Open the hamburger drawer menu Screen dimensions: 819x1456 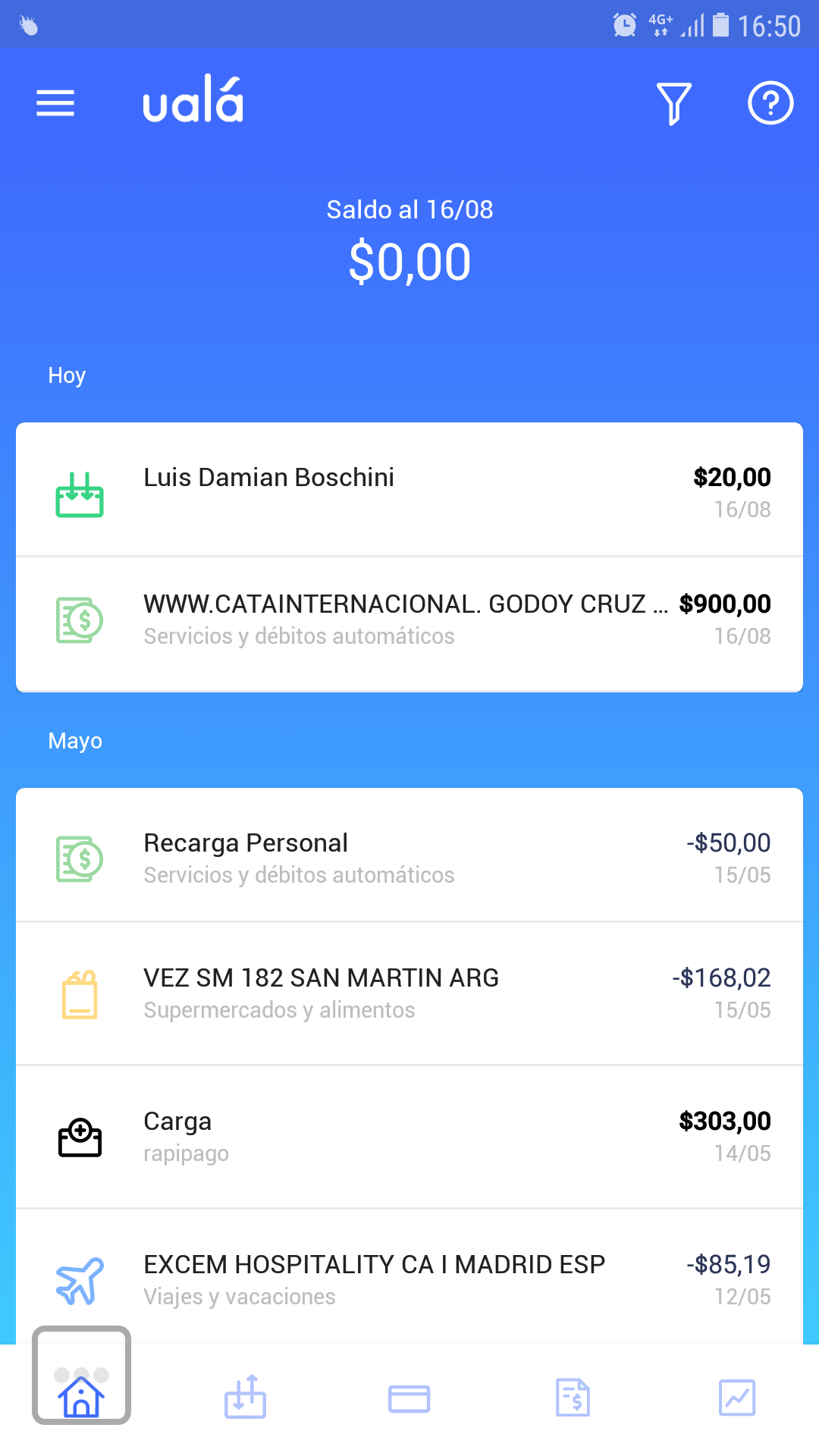pos(55,103)
